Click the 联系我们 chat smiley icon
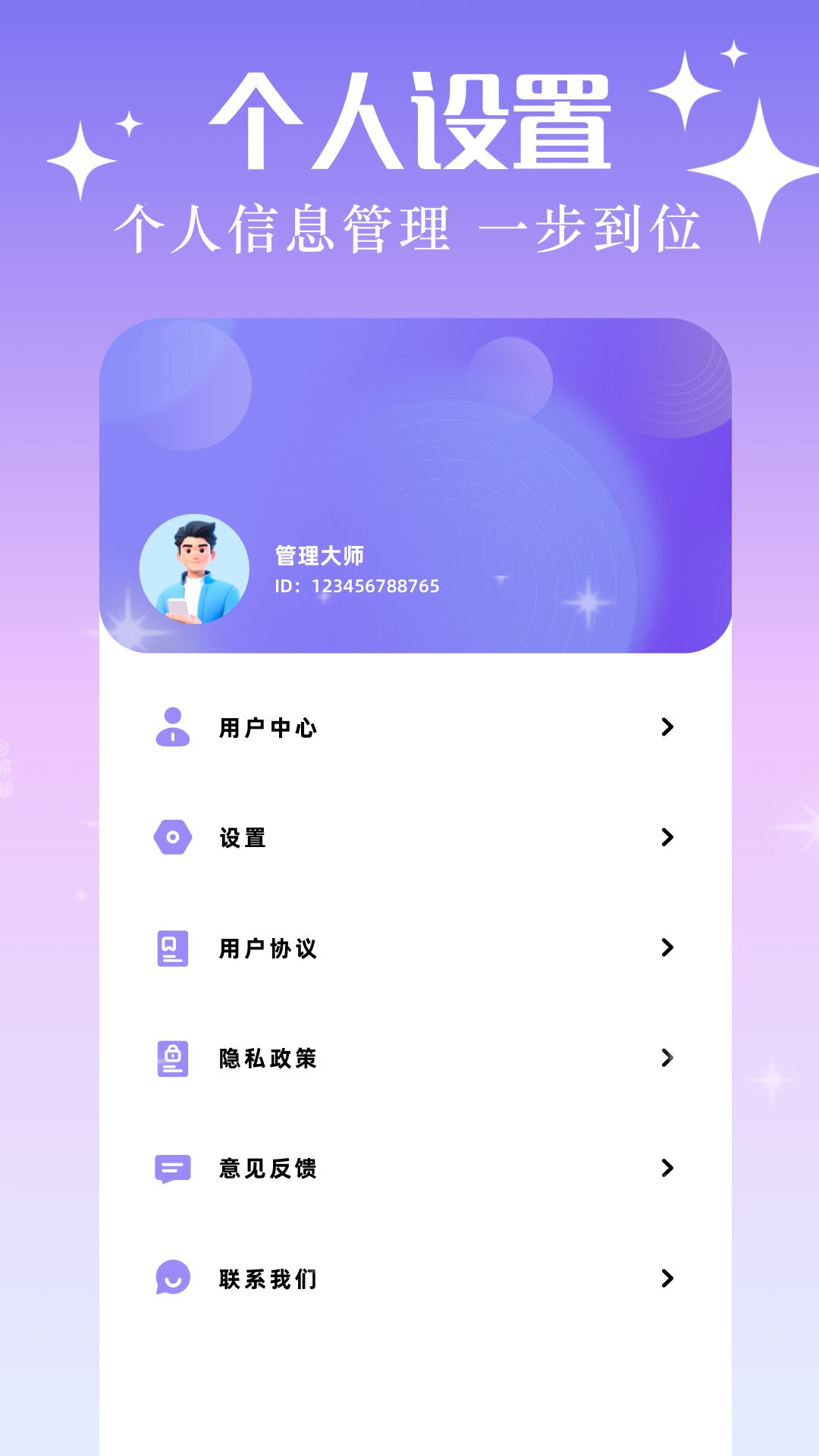 coord(173,1280)
